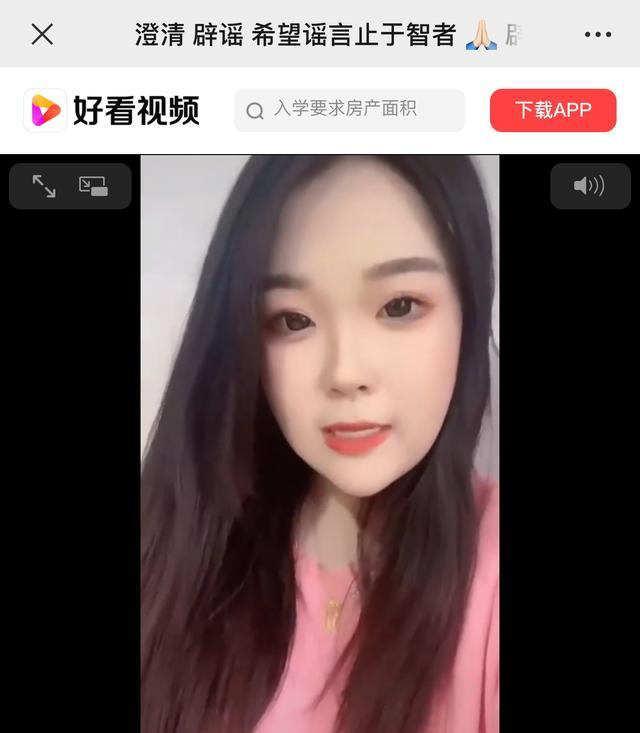
Task: Switch video to picture-in-picture mode
Action: click(x=93, y=186)
